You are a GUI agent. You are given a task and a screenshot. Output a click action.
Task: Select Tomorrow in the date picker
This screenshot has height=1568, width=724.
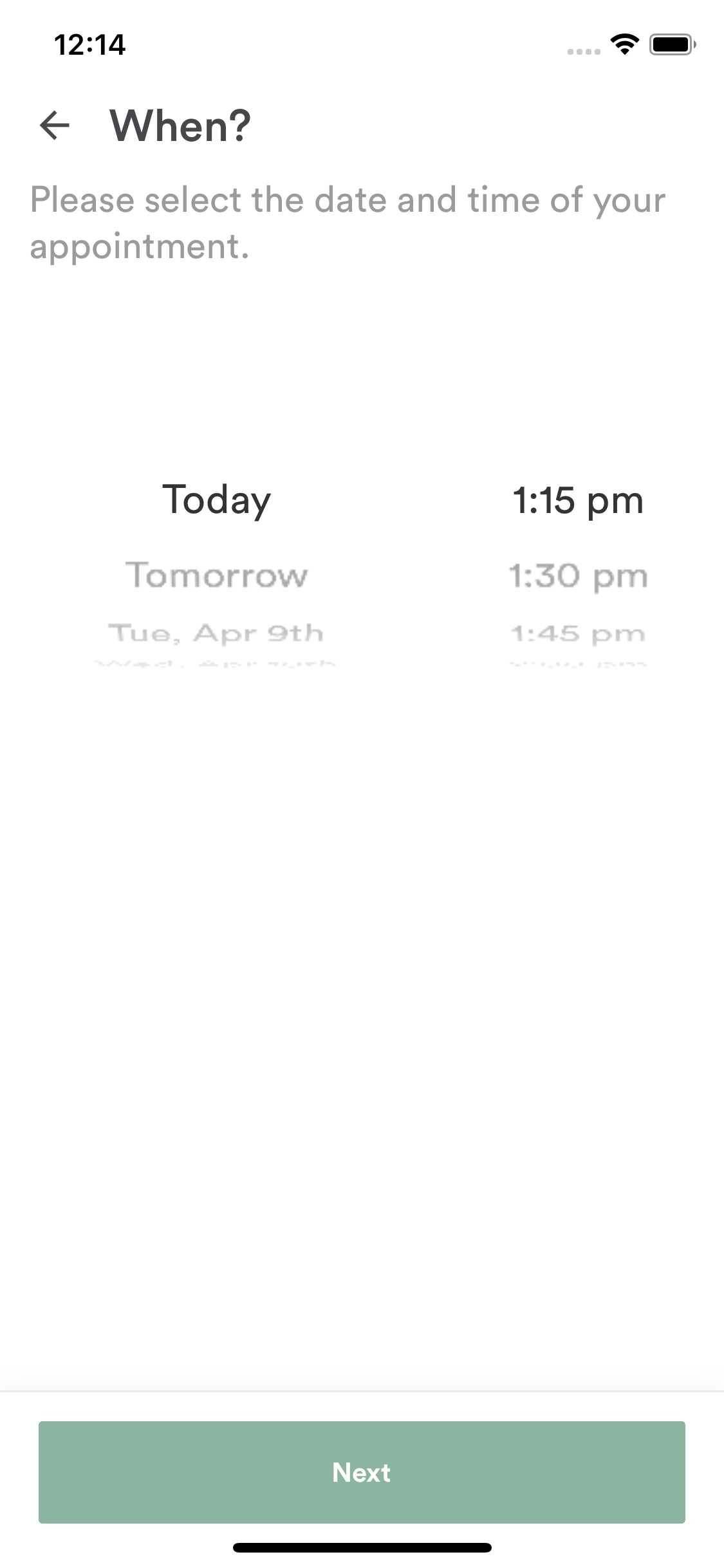[x=217, y=575]
